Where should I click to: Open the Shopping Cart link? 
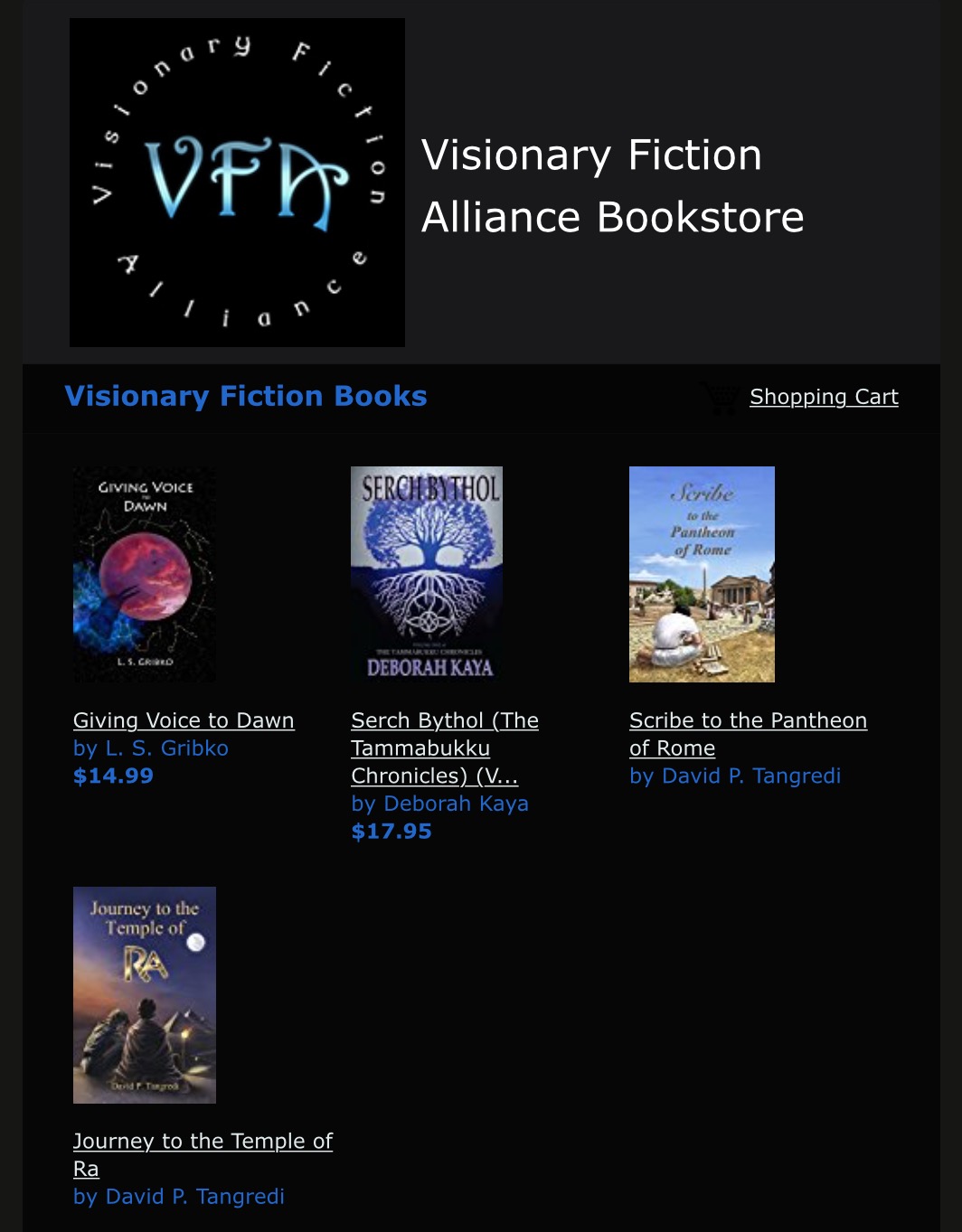pos(823,397)
